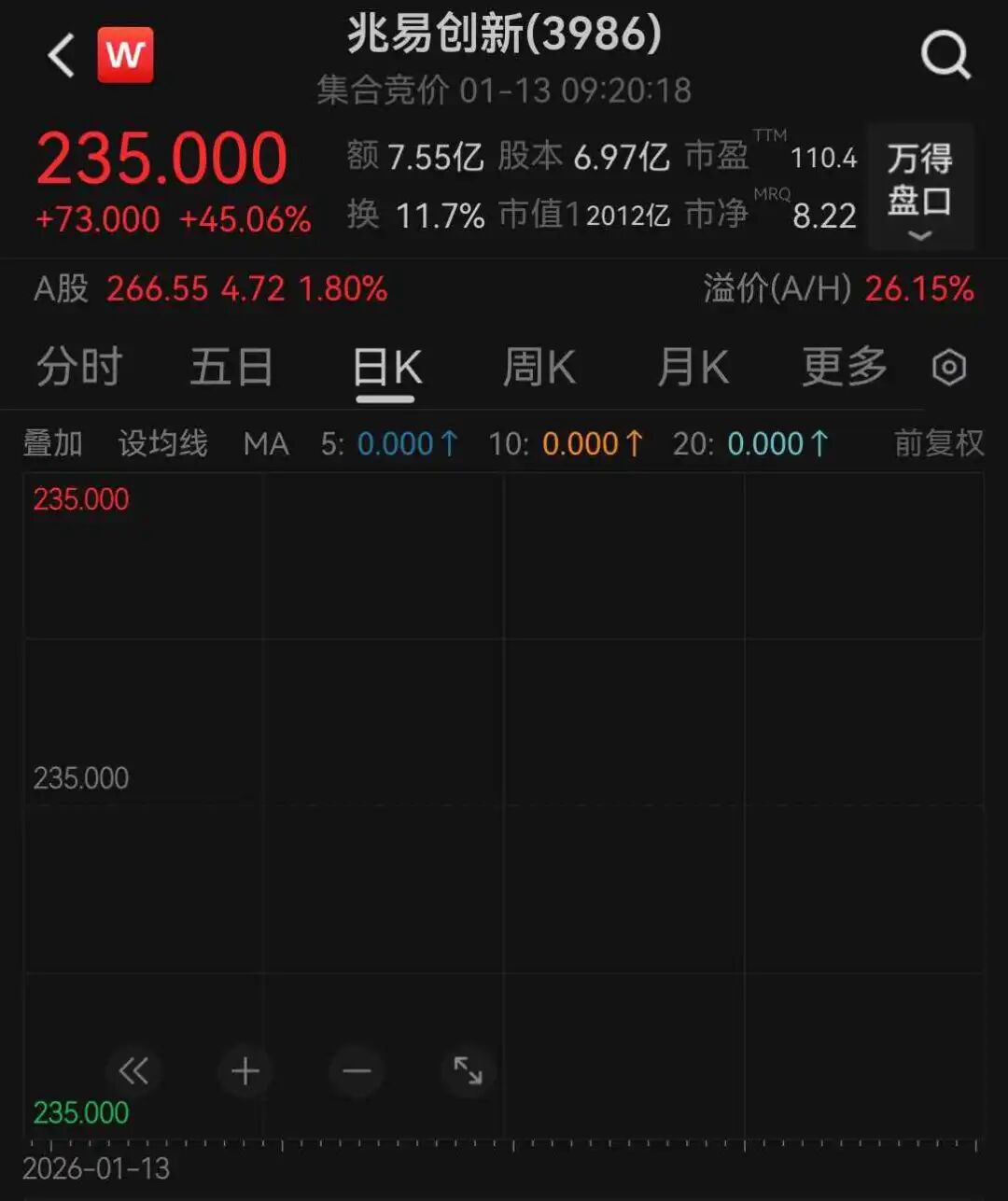Switch to the 五日 chart tab
The height and width of the screenshot is (1201, 1008).
pos(231,367)
